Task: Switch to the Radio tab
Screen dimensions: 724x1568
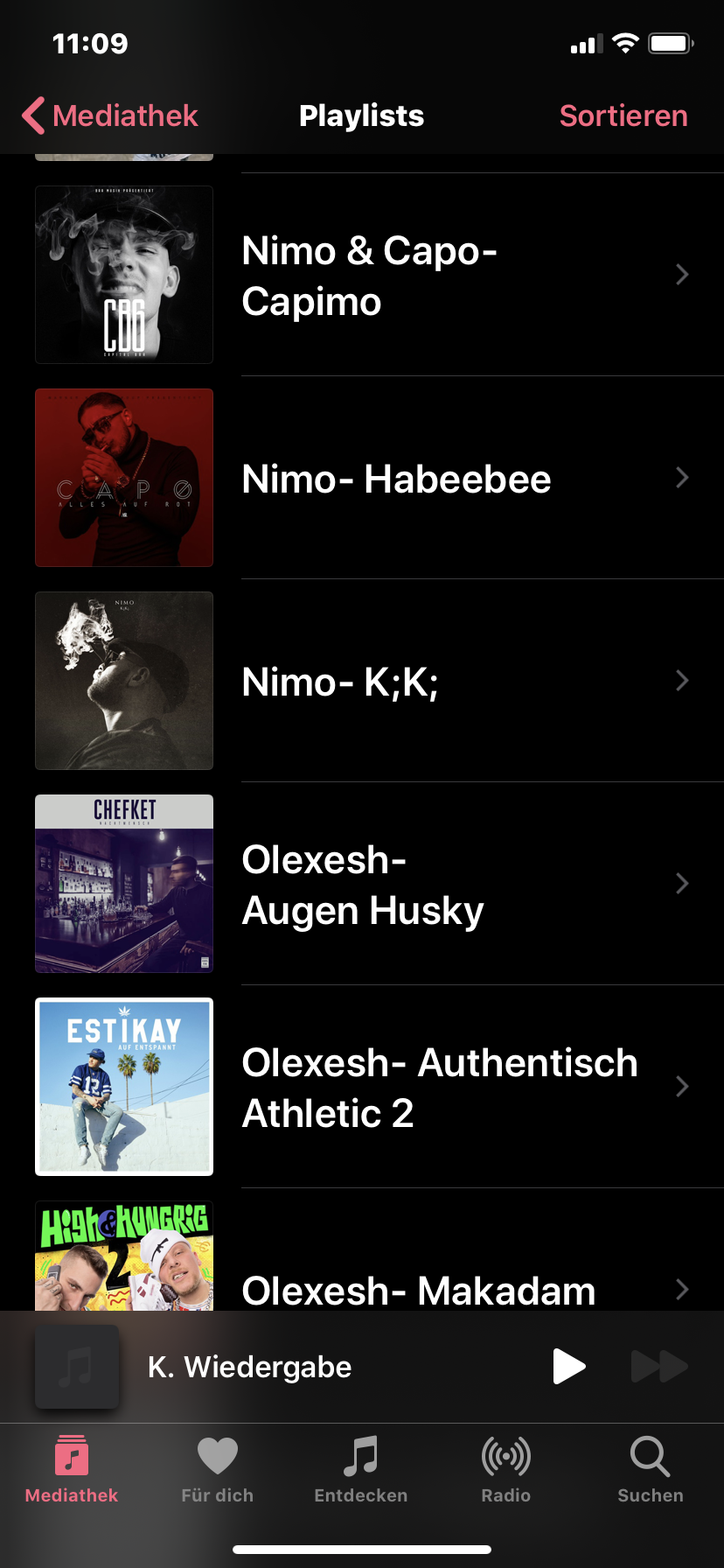Action: pyautogui.click(x=505, y=1470)
